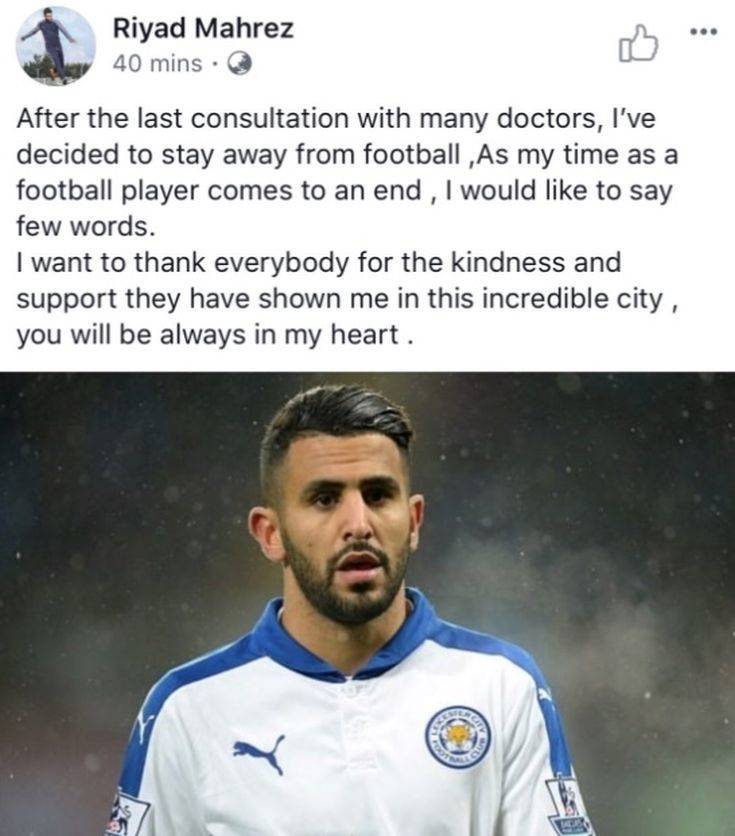
Task: Open the attached photo of the player
Action: [367, 600]
